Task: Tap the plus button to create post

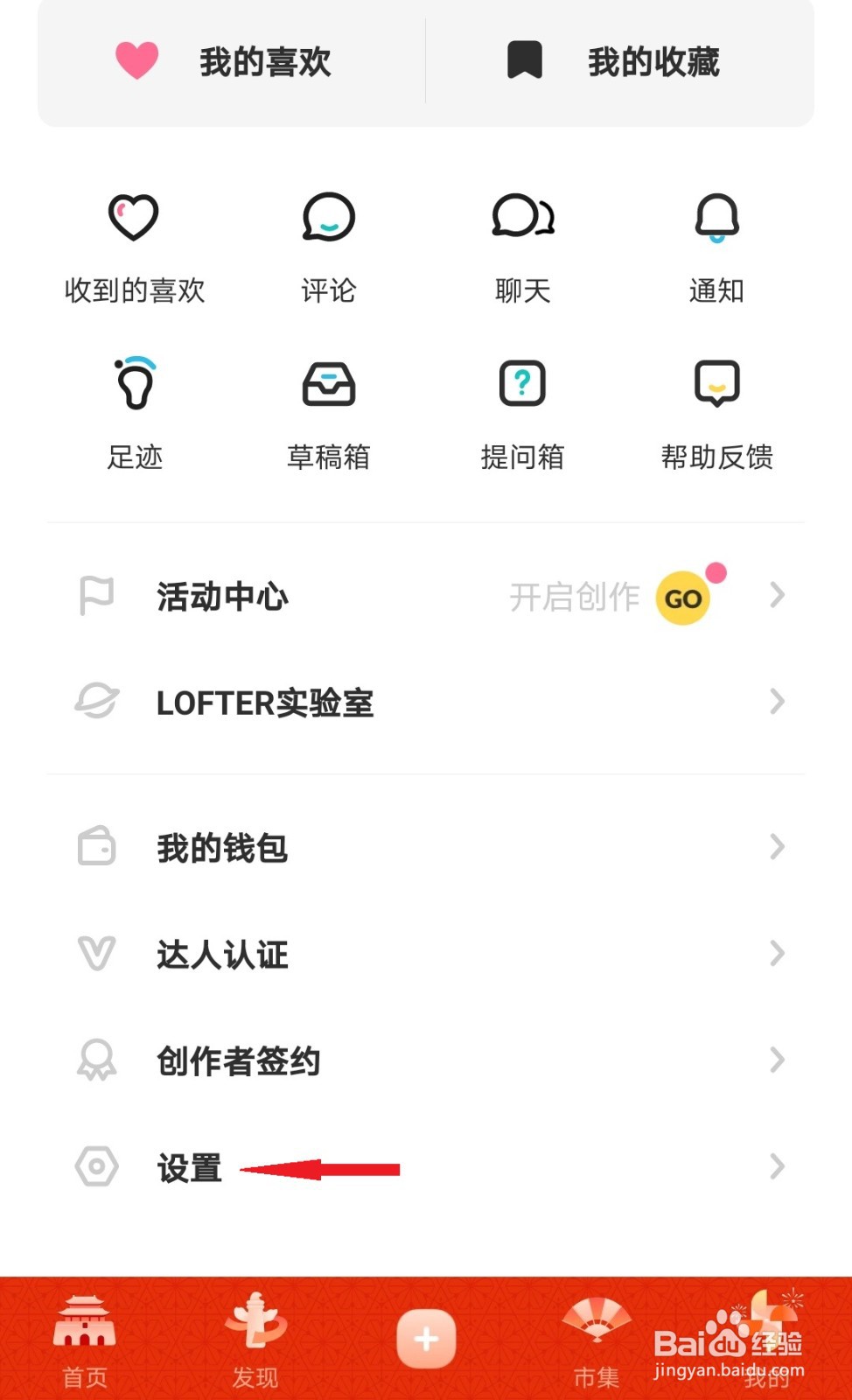Action: tap(426, 1339)
